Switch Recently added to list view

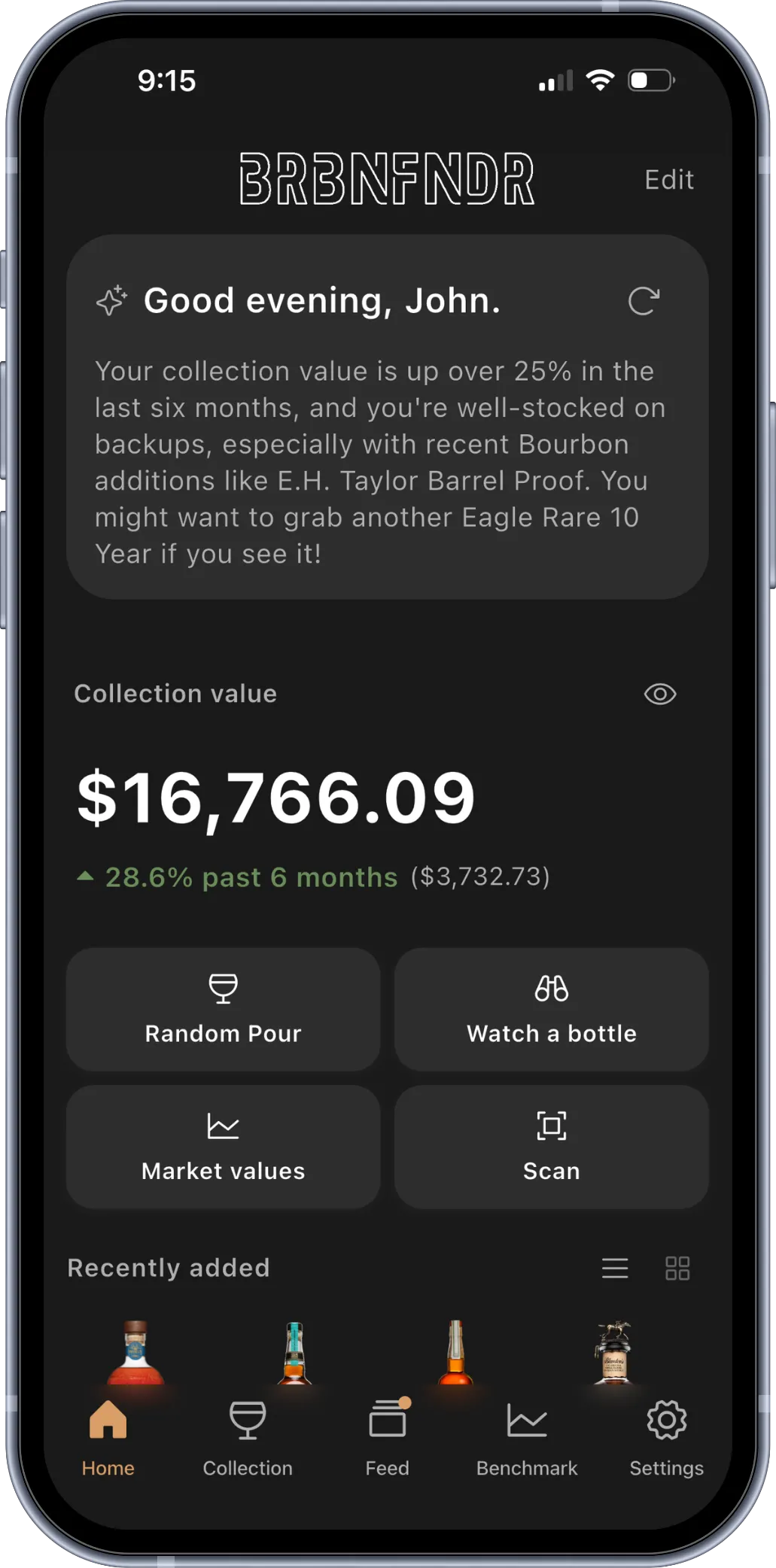click(x=615, y=1269)
